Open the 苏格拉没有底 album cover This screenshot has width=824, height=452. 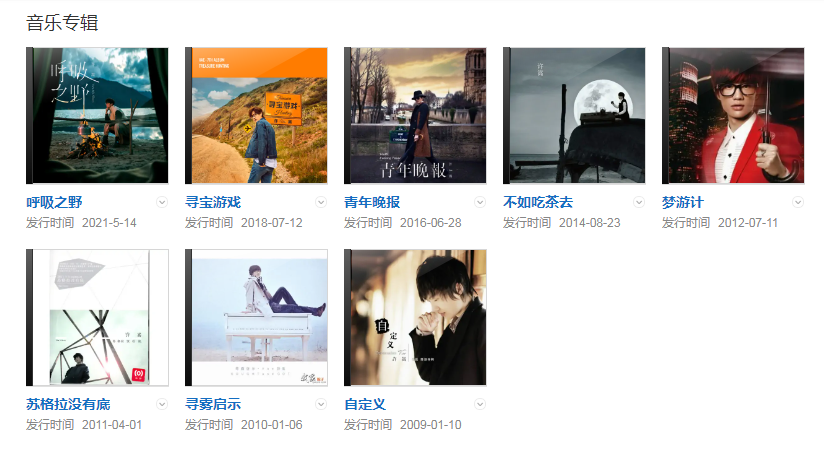point(97,318)
